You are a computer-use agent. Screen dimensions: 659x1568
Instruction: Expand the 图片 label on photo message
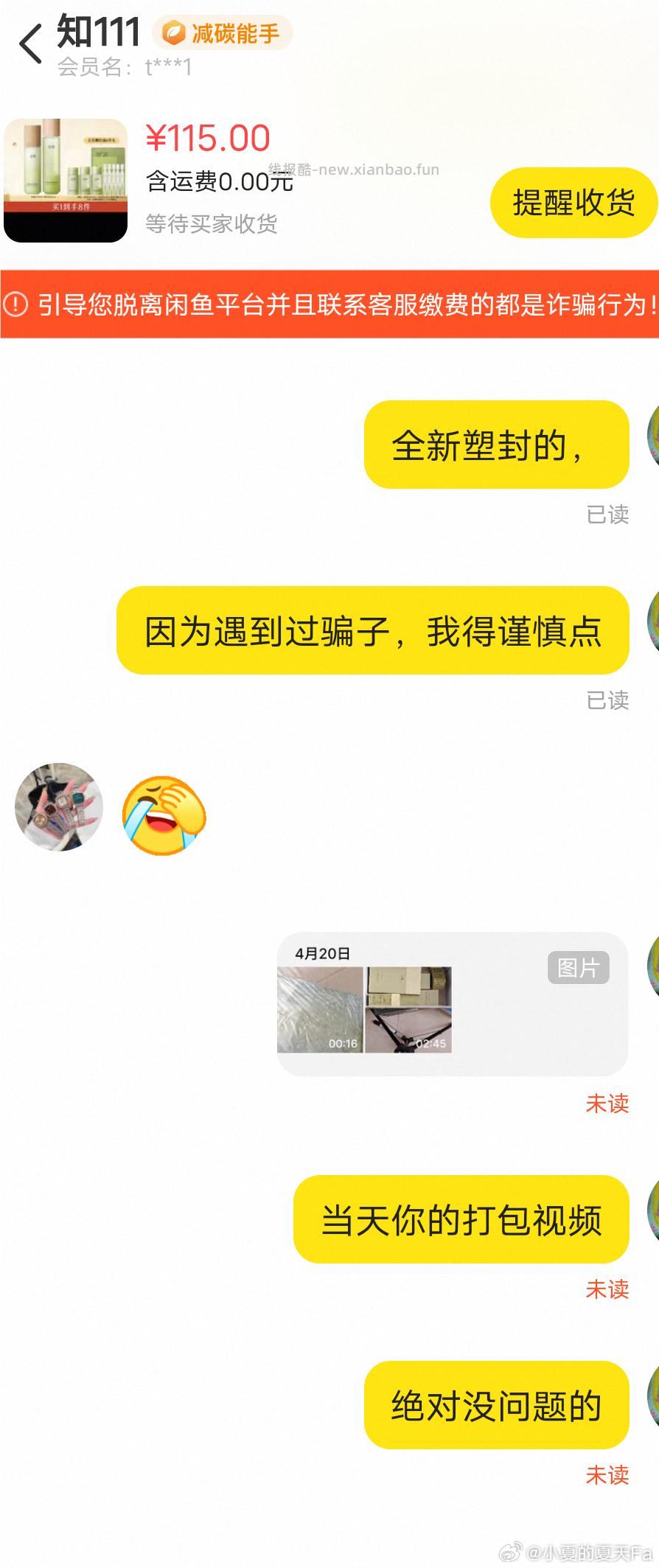(578, 967)
